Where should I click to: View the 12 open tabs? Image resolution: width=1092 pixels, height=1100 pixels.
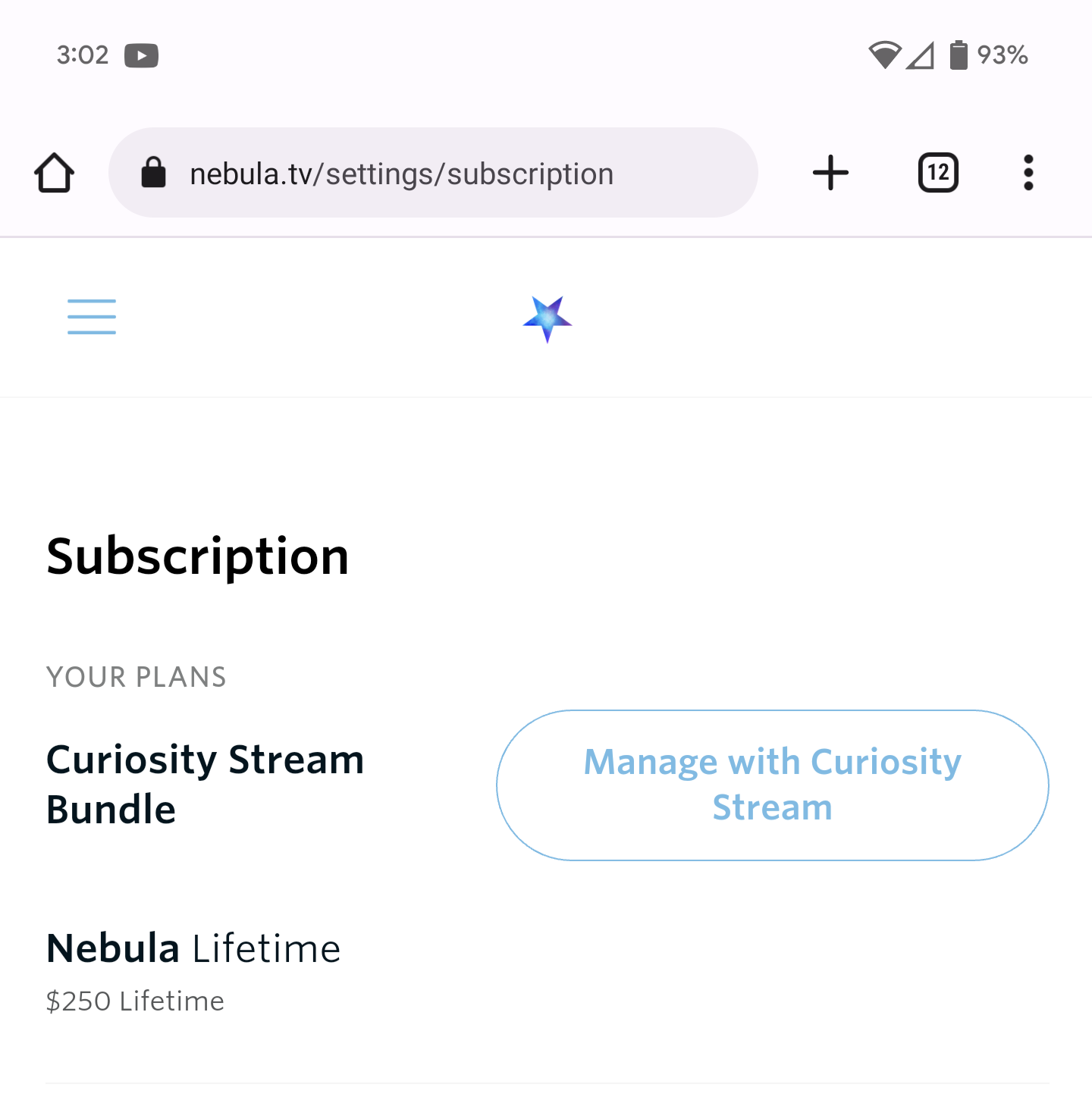coord(938,173)
